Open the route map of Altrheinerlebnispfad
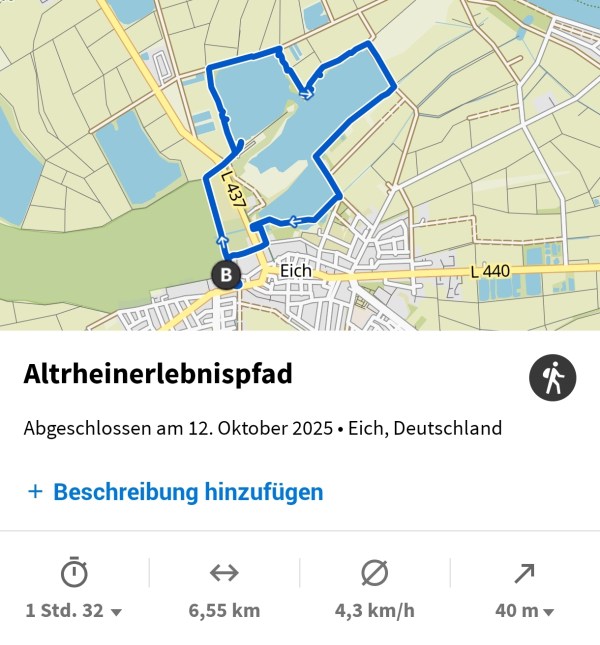The height and width of the screenshot is (645, 600). pos(300,165)
